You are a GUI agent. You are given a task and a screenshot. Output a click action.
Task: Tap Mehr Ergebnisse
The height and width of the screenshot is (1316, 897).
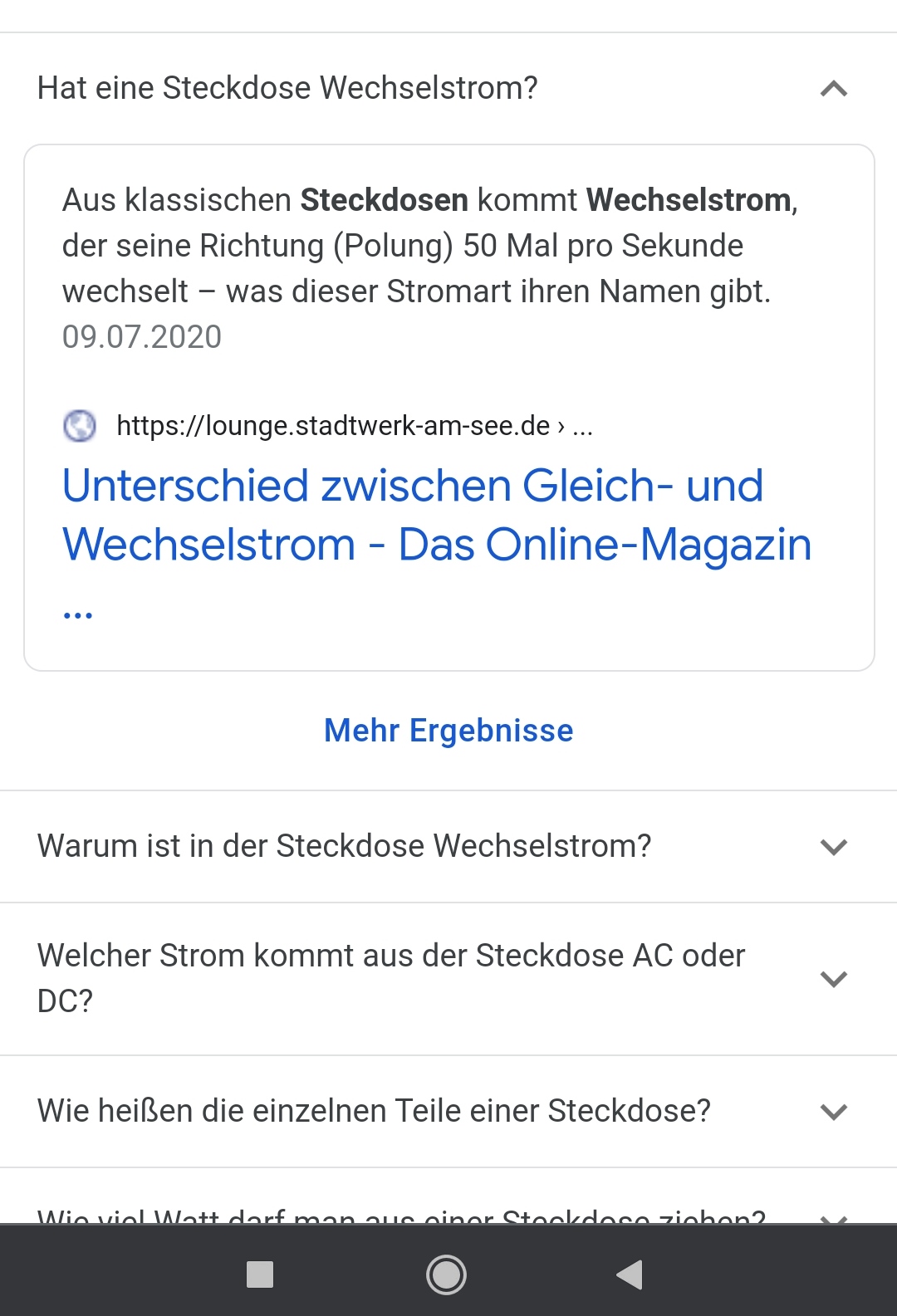point(448,731)
